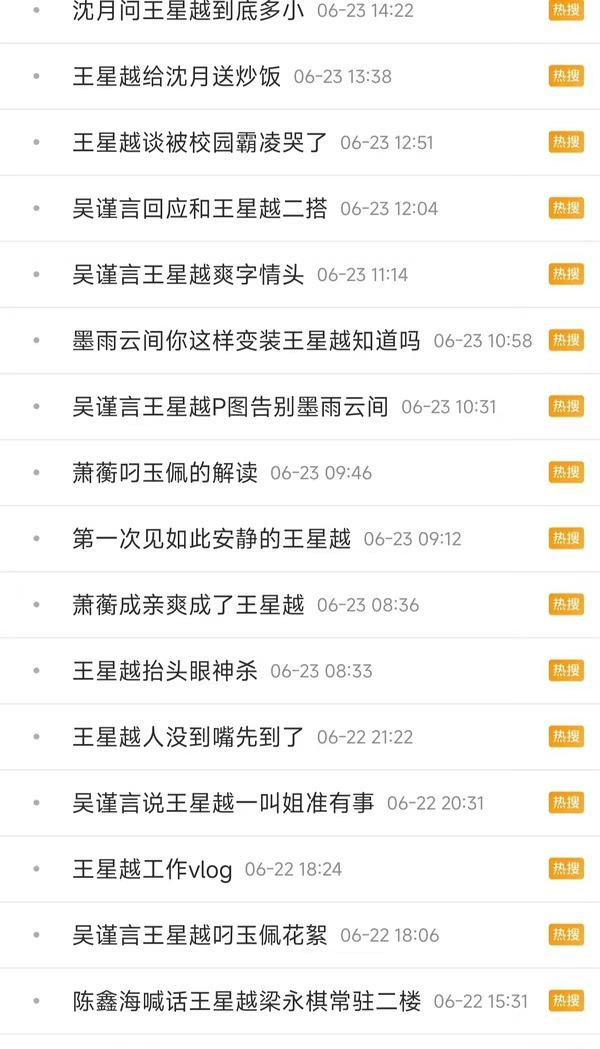Select 吴谨言回应和王星越二搭
This screenshot has width=600, height=1049.
[200, 208]
